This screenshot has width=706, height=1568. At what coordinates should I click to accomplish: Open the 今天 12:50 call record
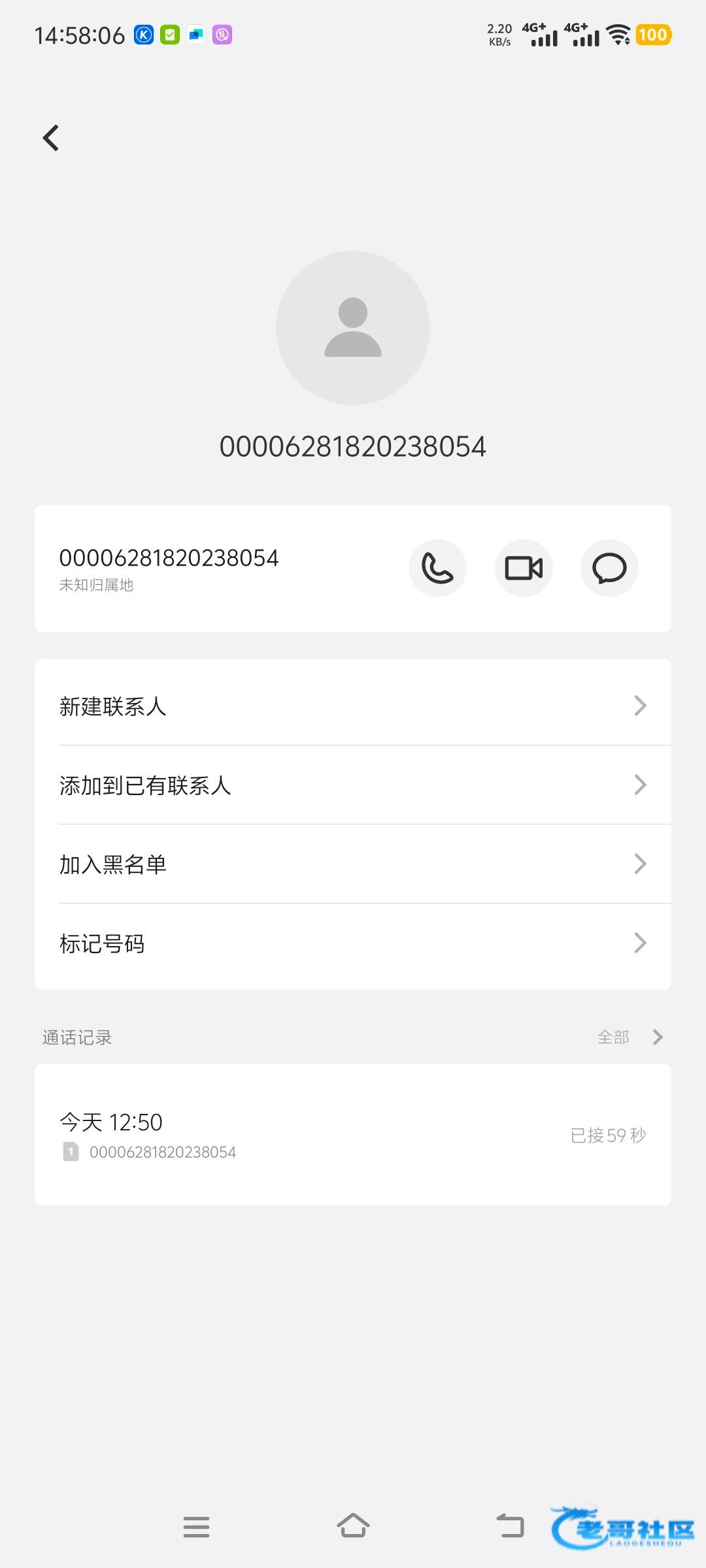click(x=353, y=1135)
